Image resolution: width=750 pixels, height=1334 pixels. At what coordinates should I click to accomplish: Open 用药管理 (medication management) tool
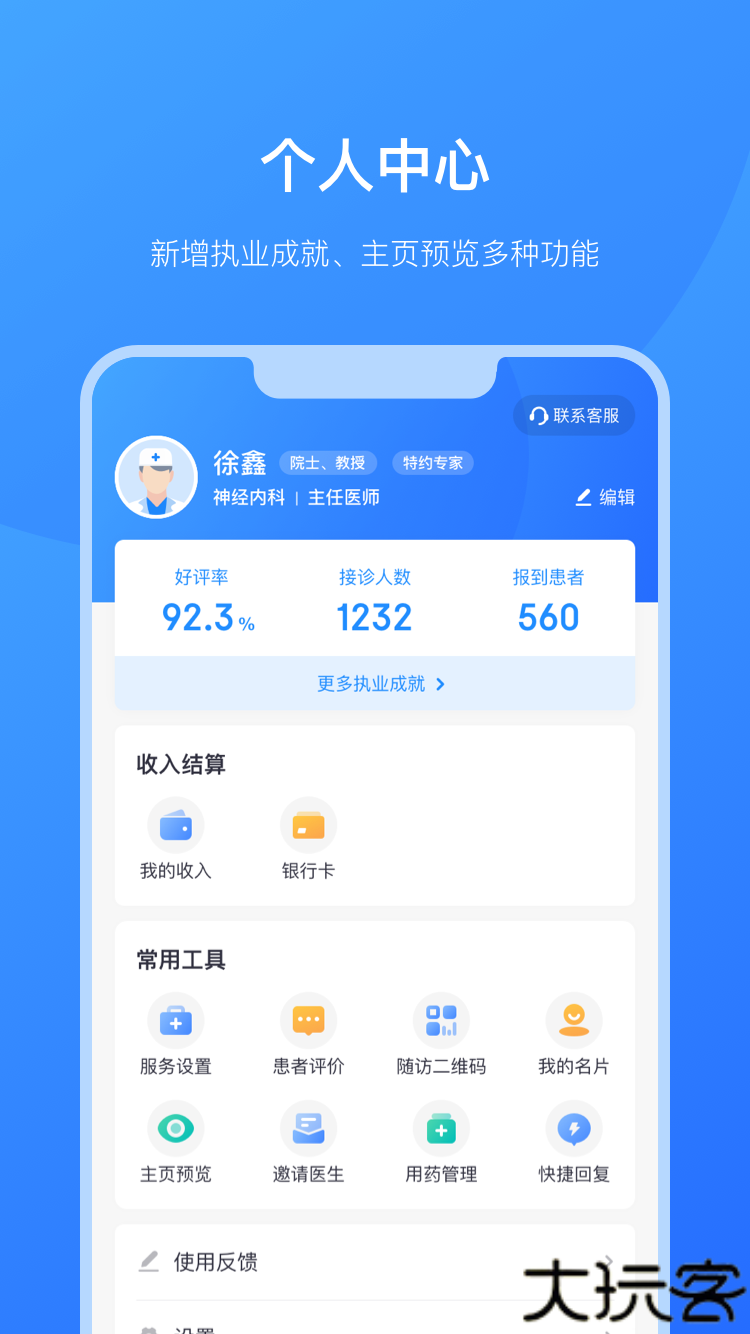pyautogui.click(x=441, y=1143)
